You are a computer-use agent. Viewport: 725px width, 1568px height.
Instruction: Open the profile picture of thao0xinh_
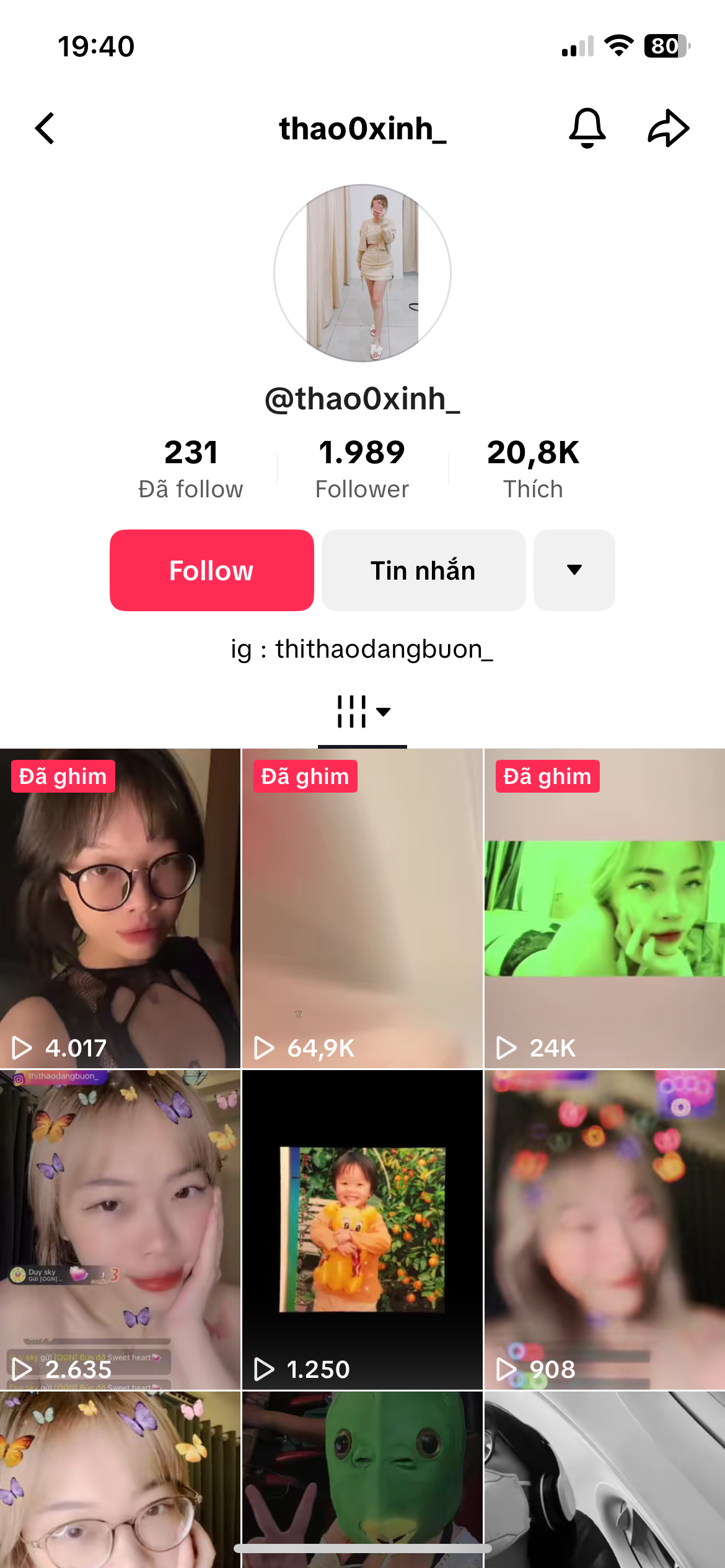362,273
